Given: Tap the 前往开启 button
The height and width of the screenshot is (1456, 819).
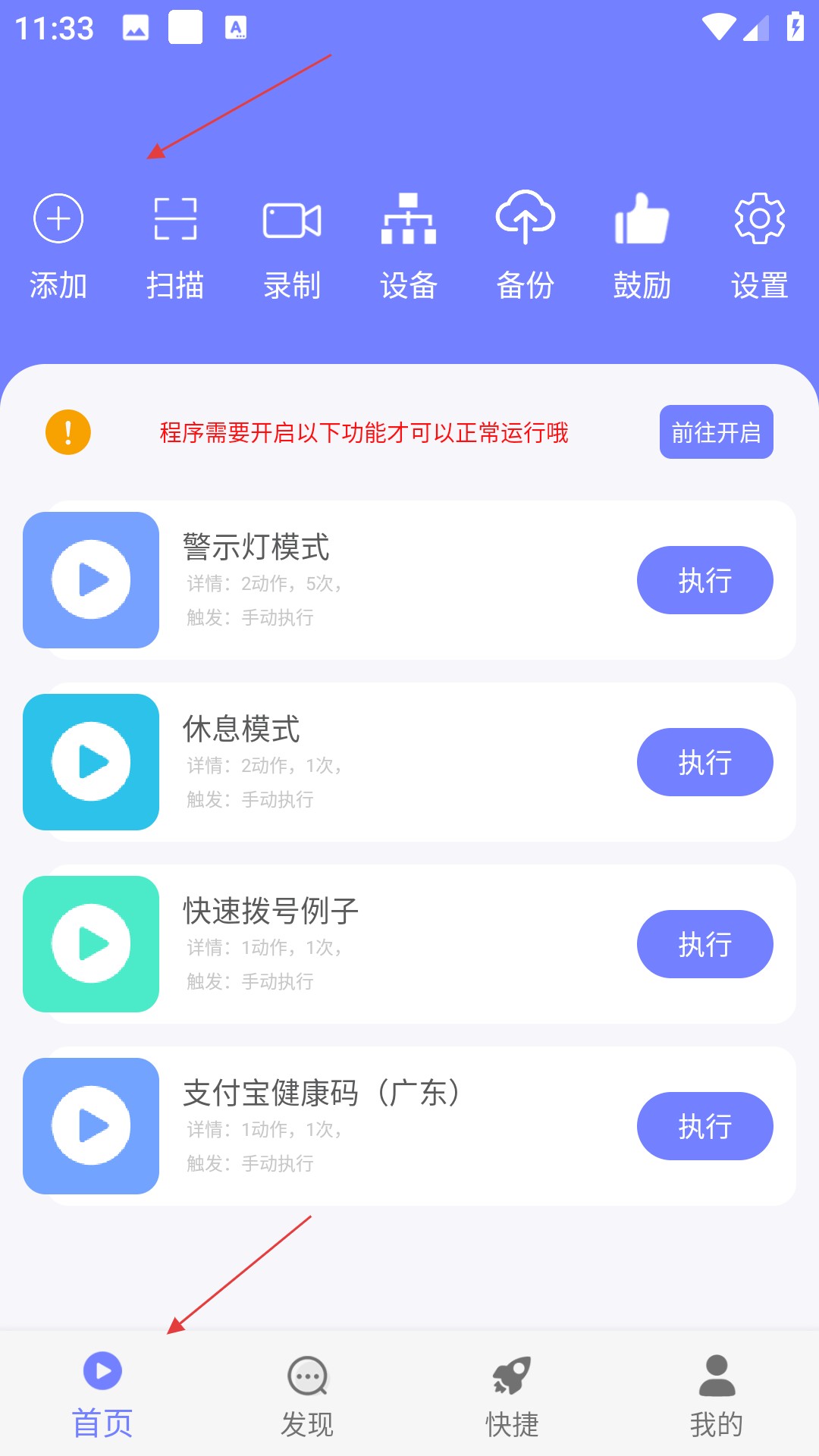Looking at the screenshot, I should (x=716, y=432).
